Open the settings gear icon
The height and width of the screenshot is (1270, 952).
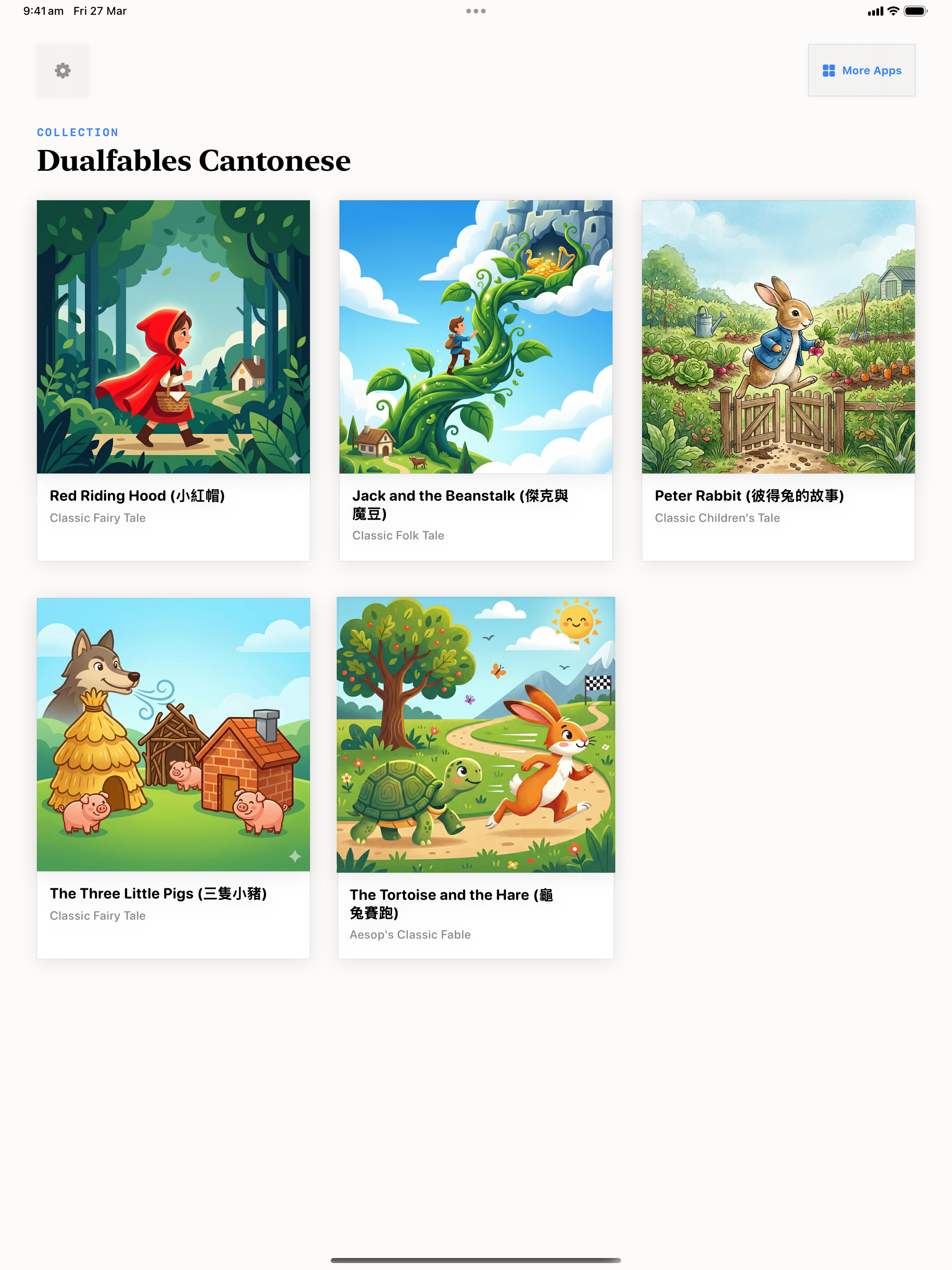click(x=63, y=71)
